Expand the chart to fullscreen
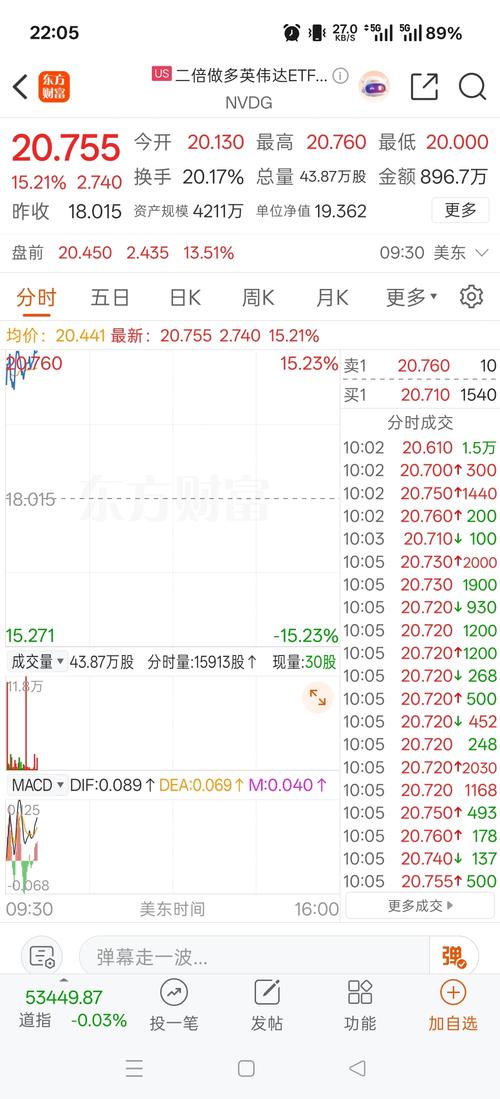 click(318, 697)
